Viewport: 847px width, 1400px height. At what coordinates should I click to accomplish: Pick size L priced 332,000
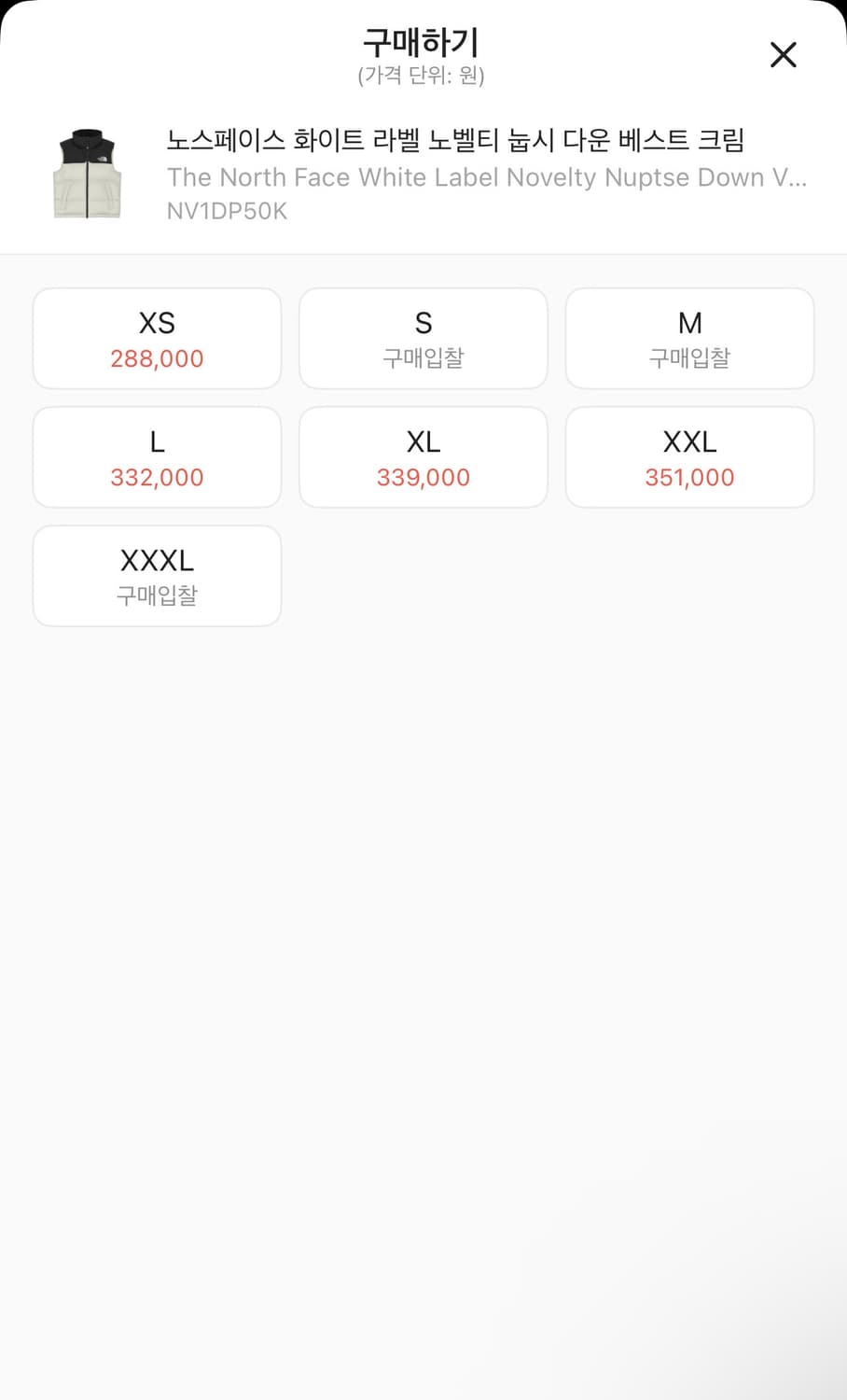[x=157, y=457]
